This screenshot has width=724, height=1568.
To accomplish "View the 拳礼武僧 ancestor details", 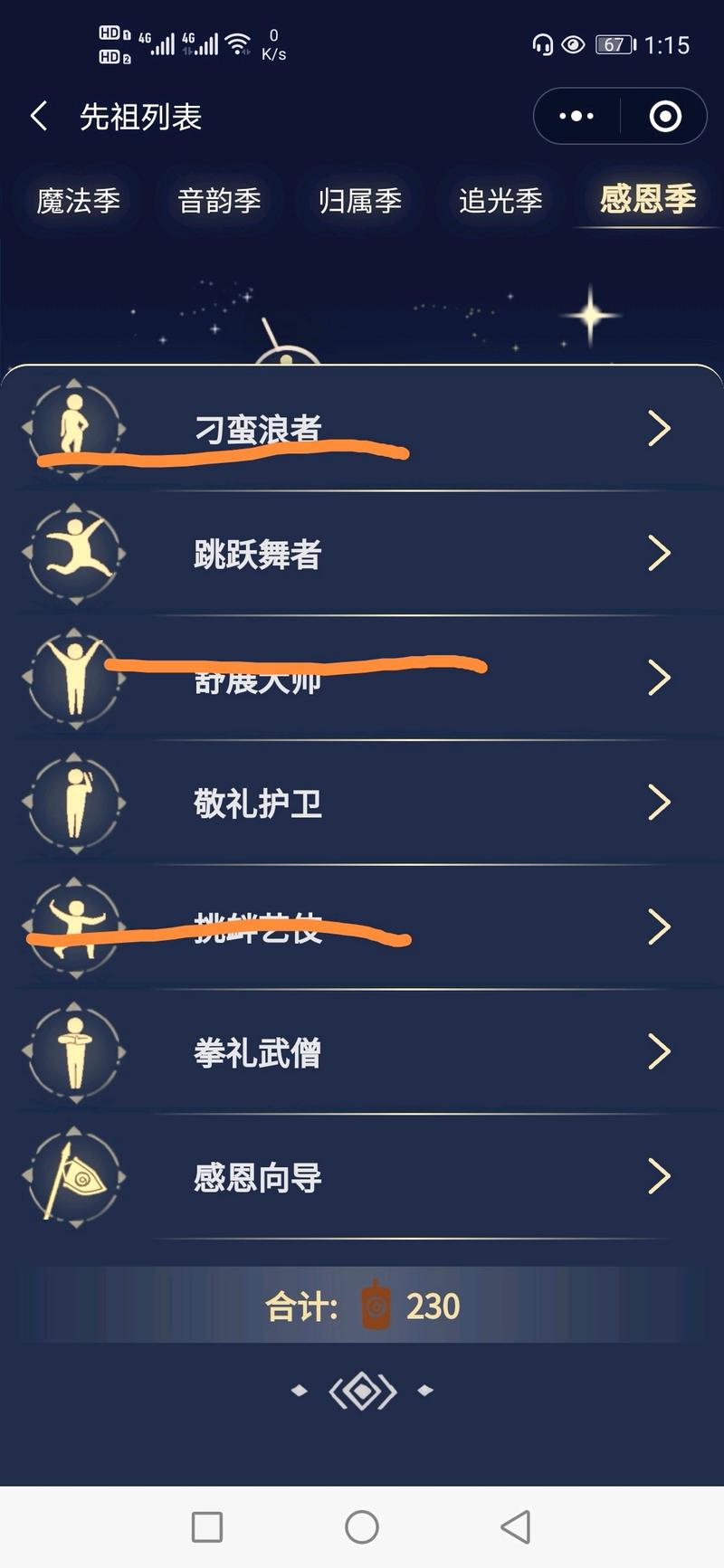I will point(362,1052).
